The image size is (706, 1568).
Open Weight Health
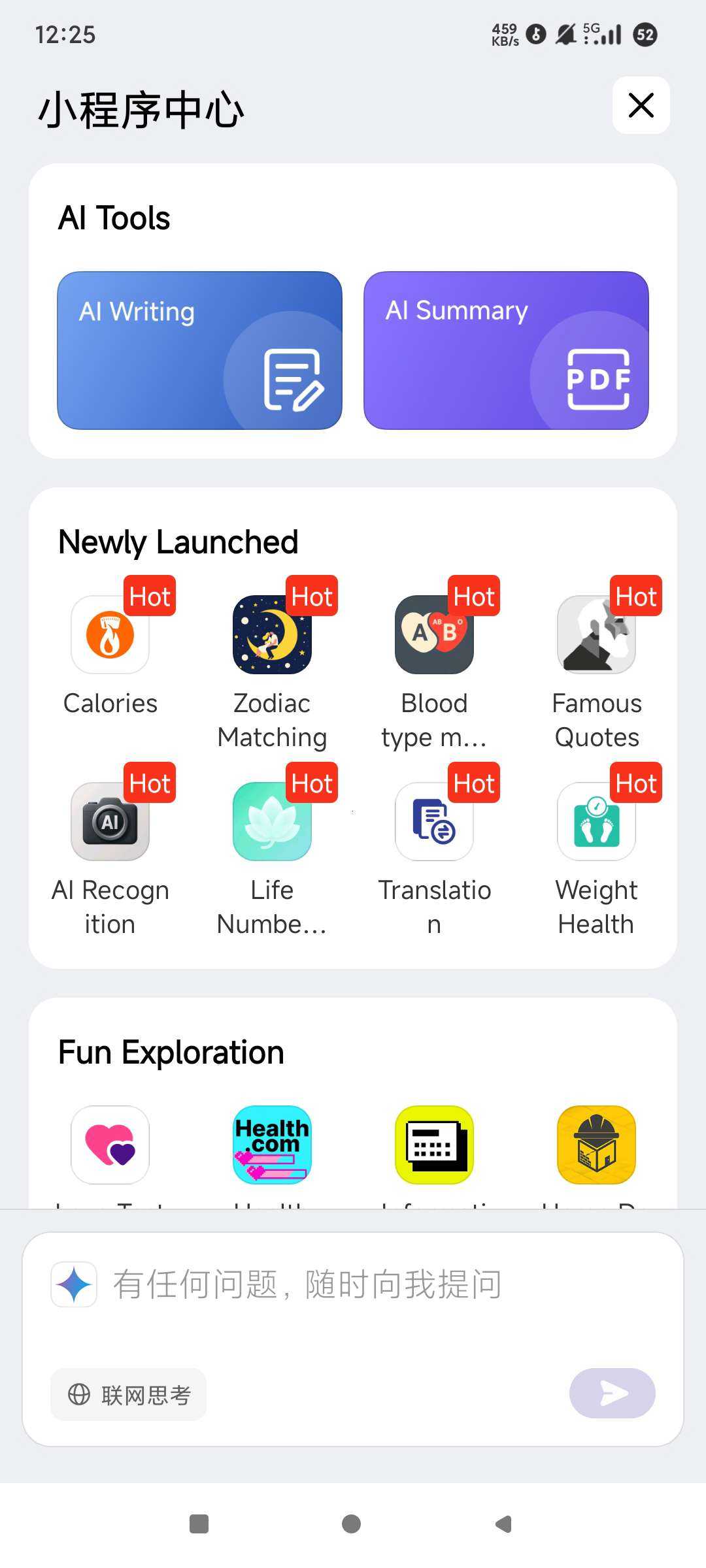pyautogui.click(x=596, y=822)
